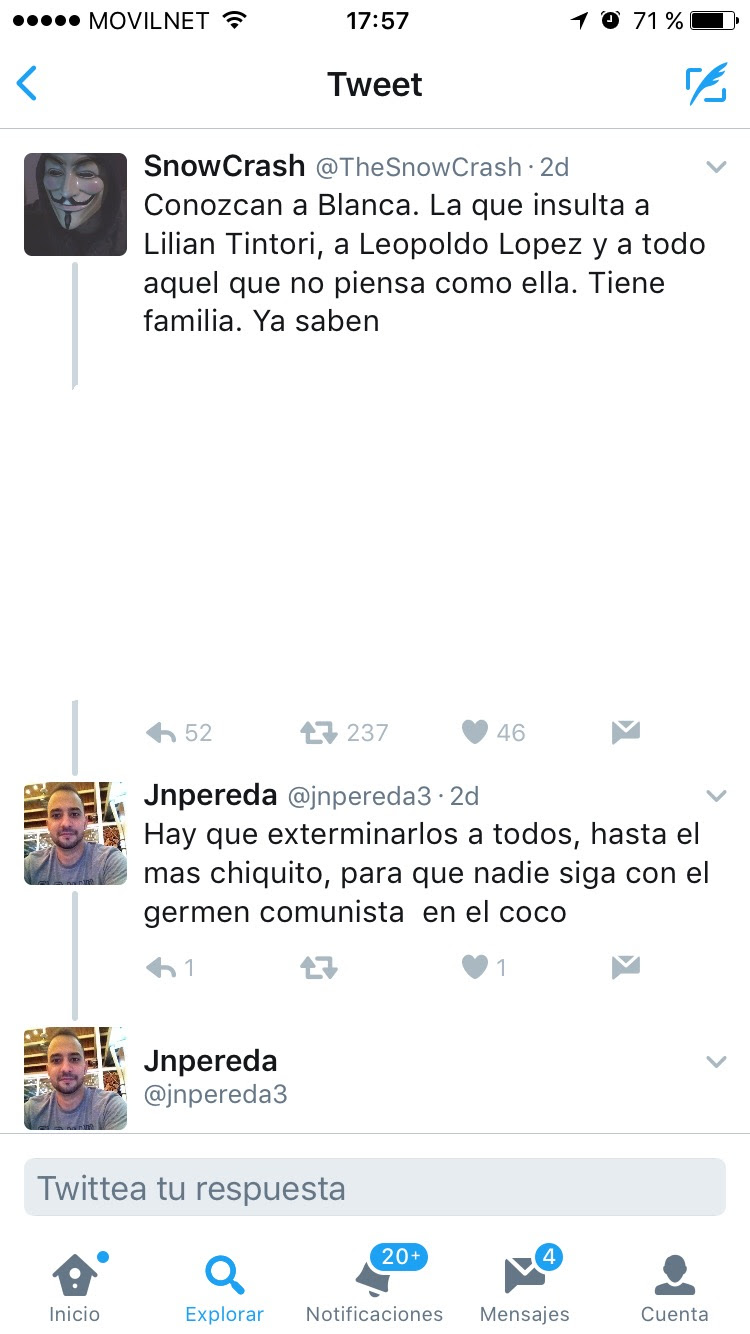Compose a new tweet
The width and height of the screenshot is (750, 1334).
coord(706,85)
